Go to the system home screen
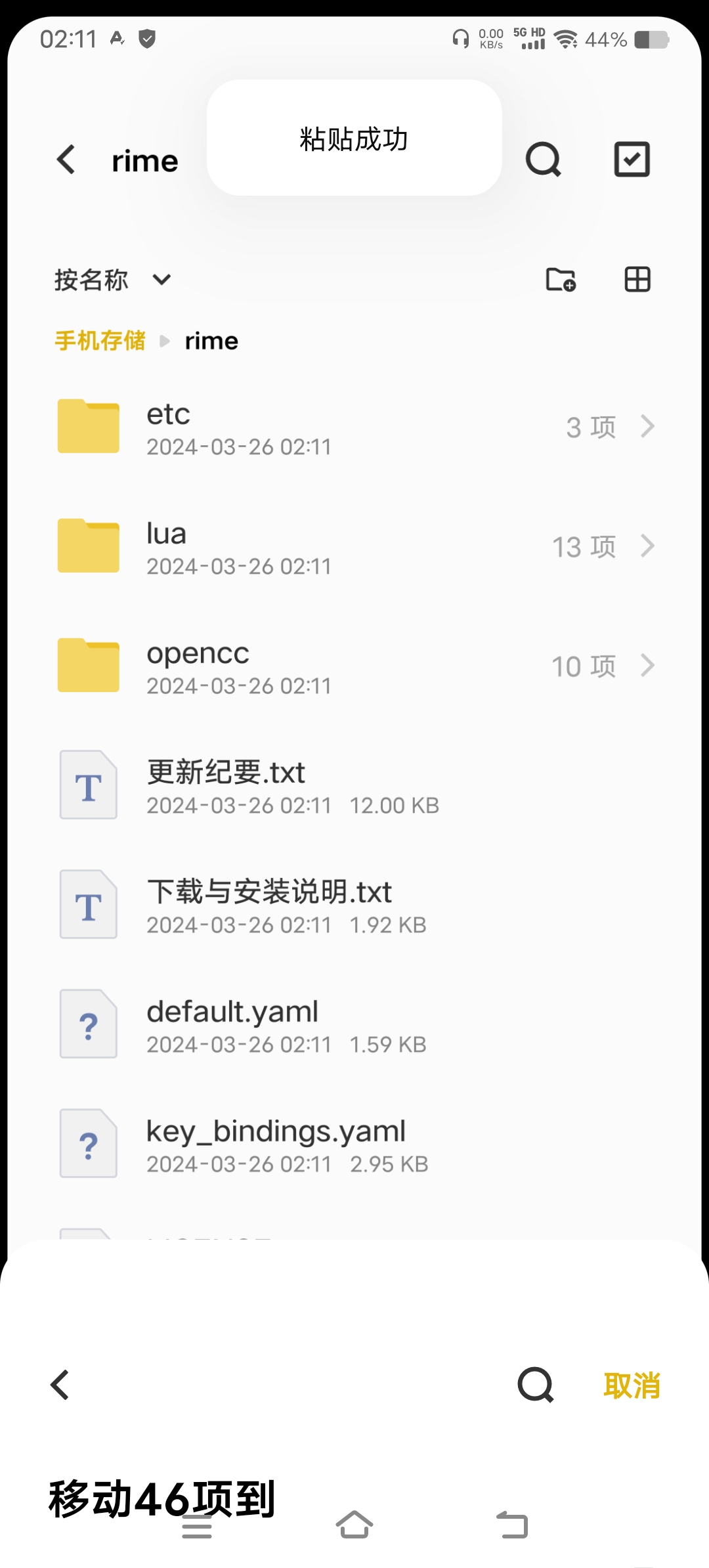709x1568 pixels. pyautogui.click(x=354, y=1525)
